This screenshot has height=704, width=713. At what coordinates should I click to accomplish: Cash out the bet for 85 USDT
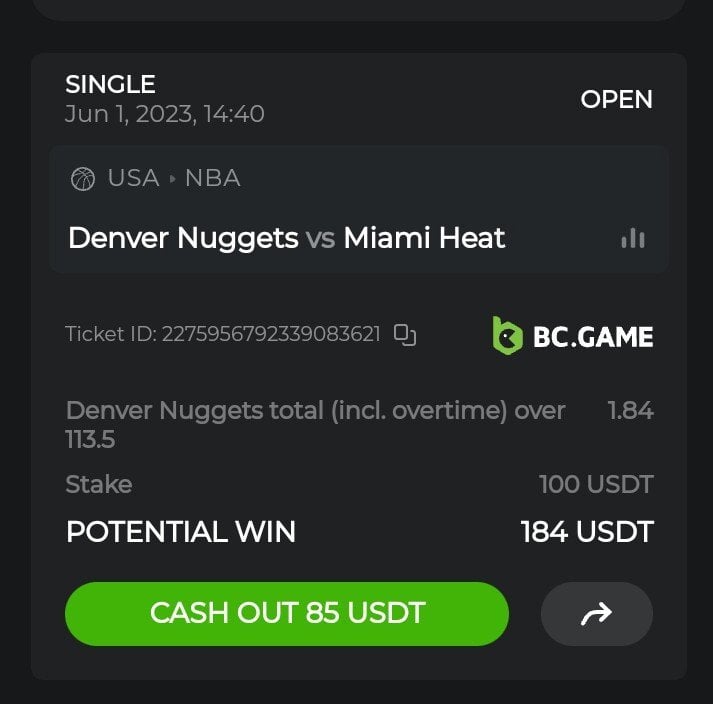coord(287,613)
